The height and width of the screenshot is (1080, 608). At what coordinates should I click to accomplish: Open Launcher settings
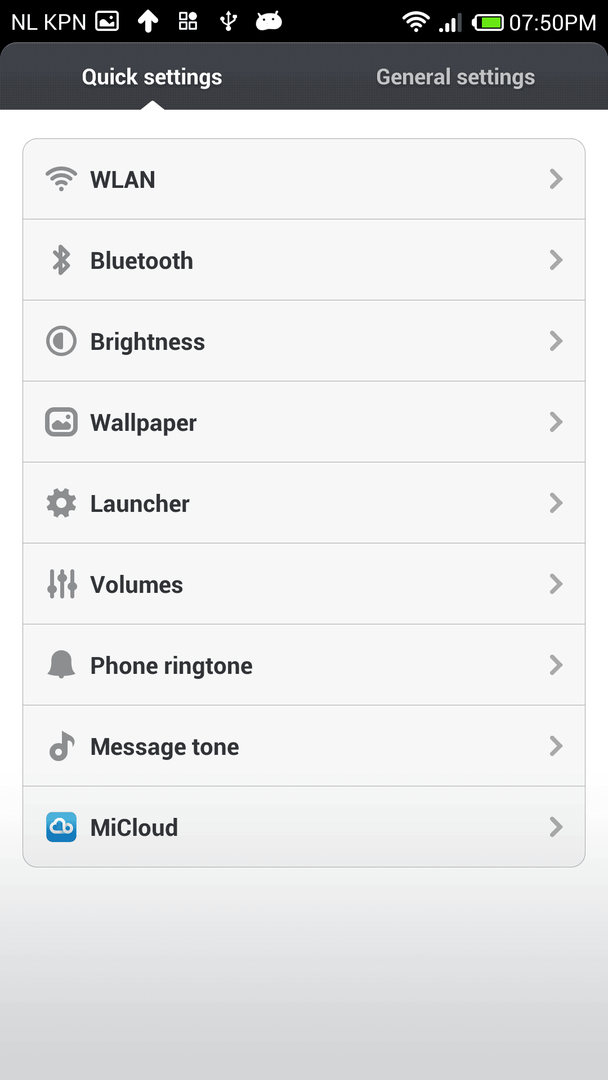coord(304,503)
